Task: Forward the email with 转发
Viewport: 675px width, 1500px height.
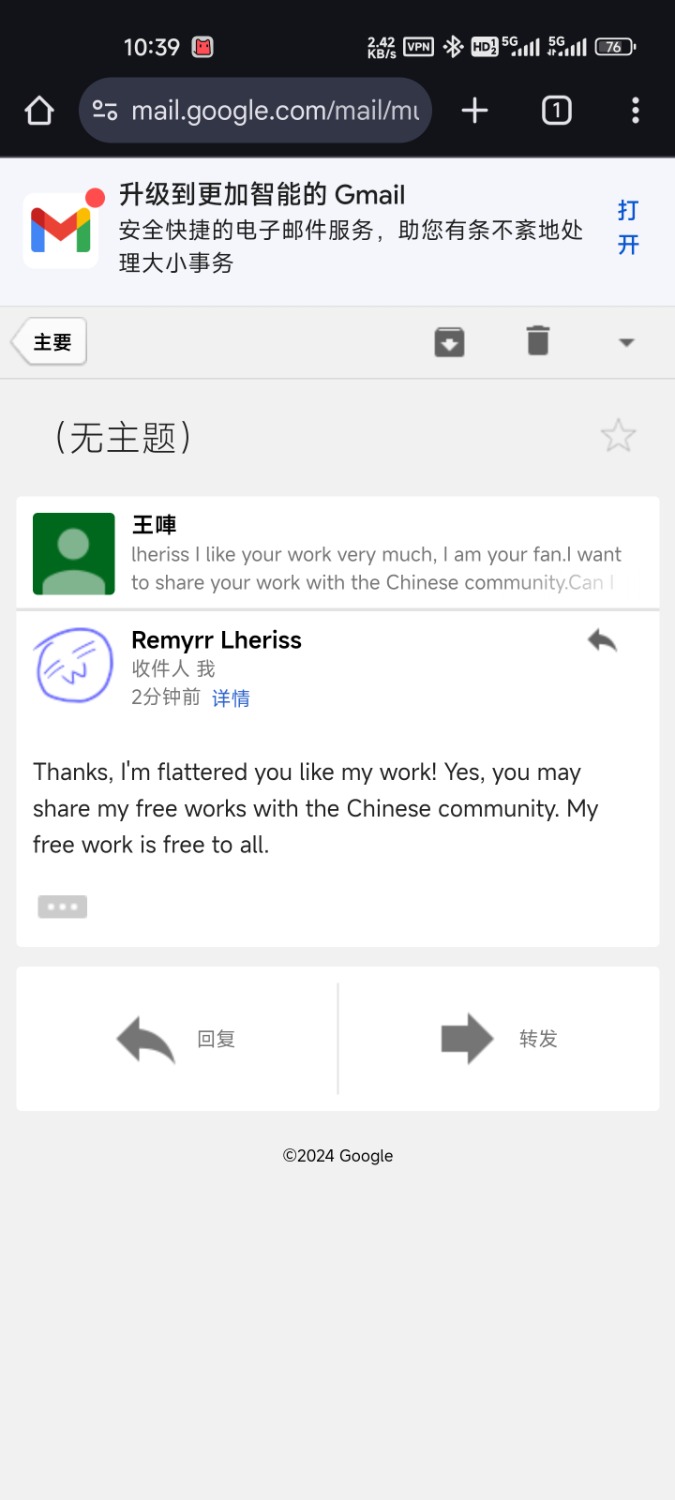Action: (x=499, y=1039)
